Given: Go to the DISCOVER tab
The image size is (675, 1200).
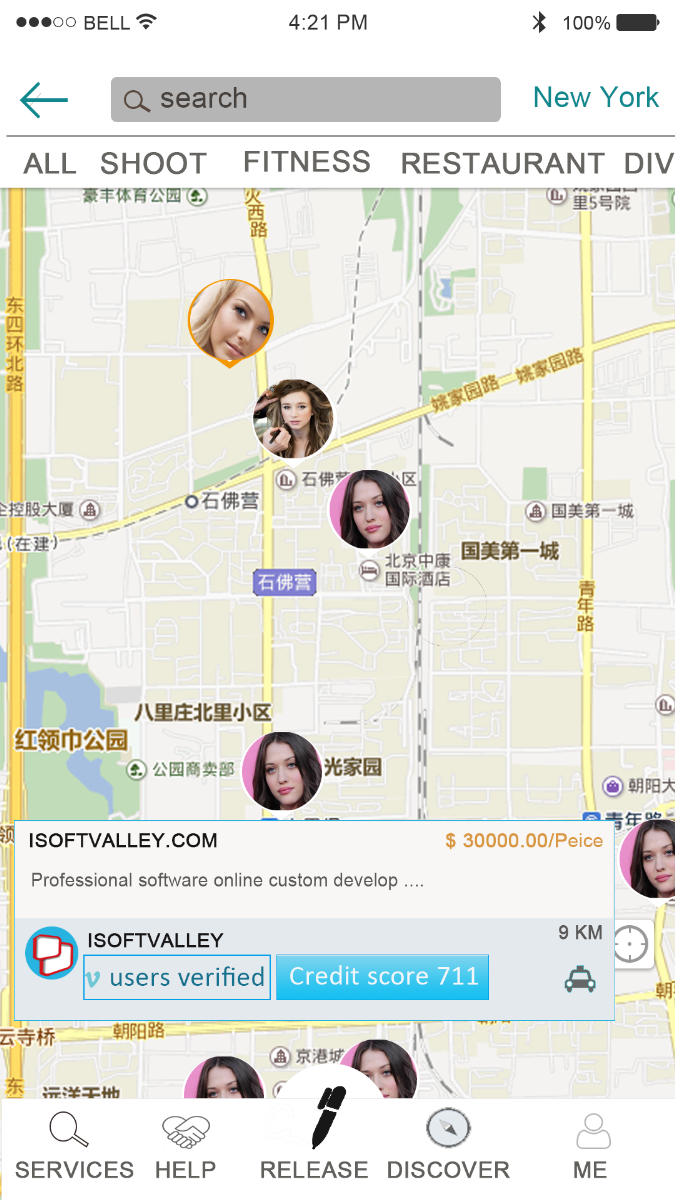Looking at the screenshot, I should [448, 1148].
